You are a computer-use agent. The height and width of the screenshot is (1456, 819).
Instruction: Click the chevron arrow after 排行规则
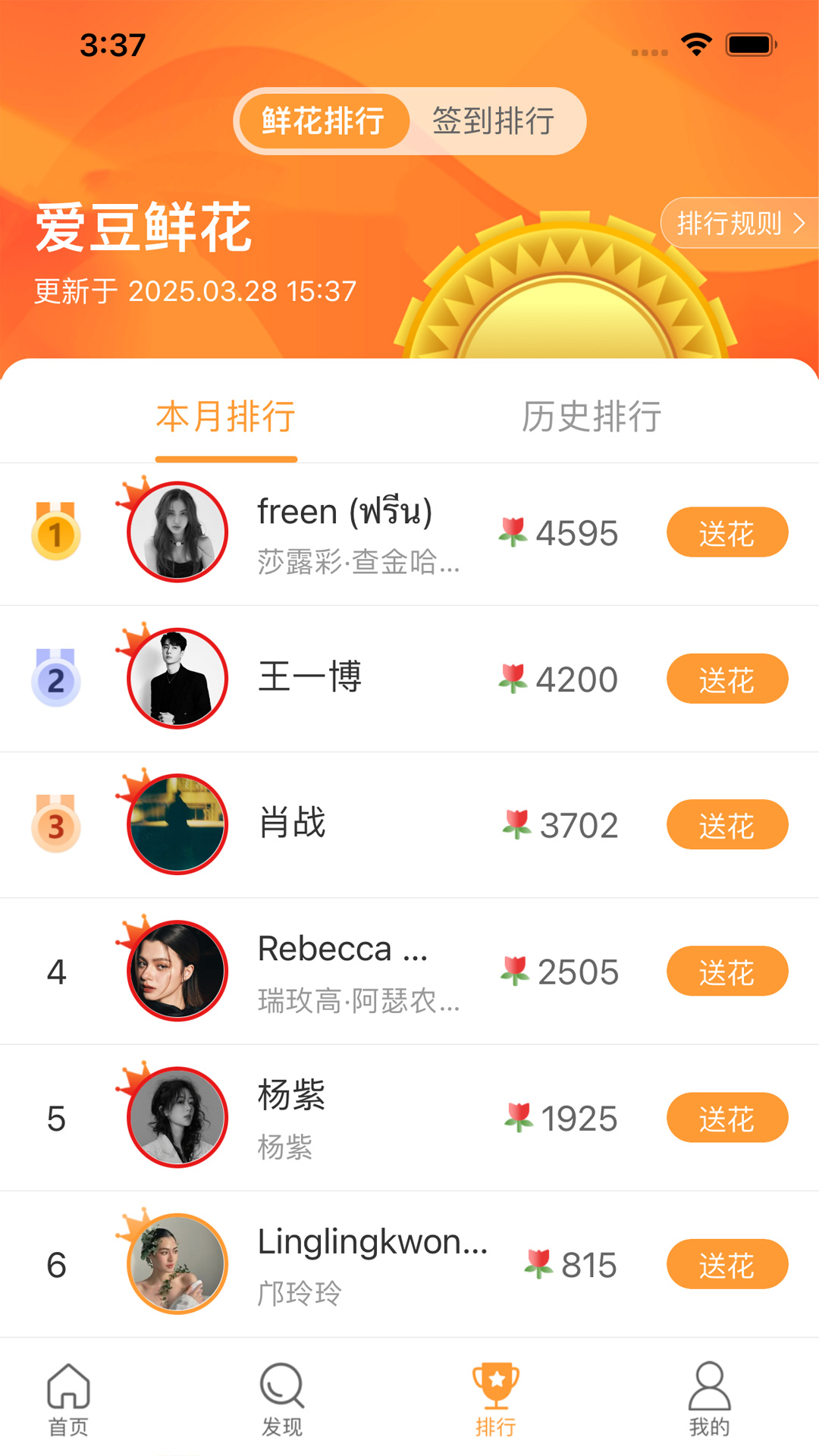(x=799, y=222)
